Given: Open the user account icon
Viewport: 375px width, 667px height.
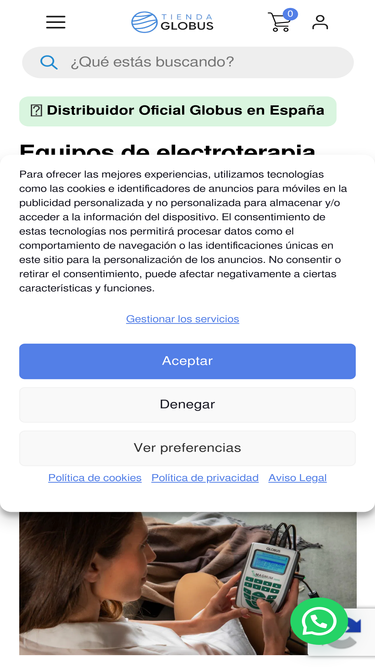Looking at the screenshot, I should coord(320,22).
